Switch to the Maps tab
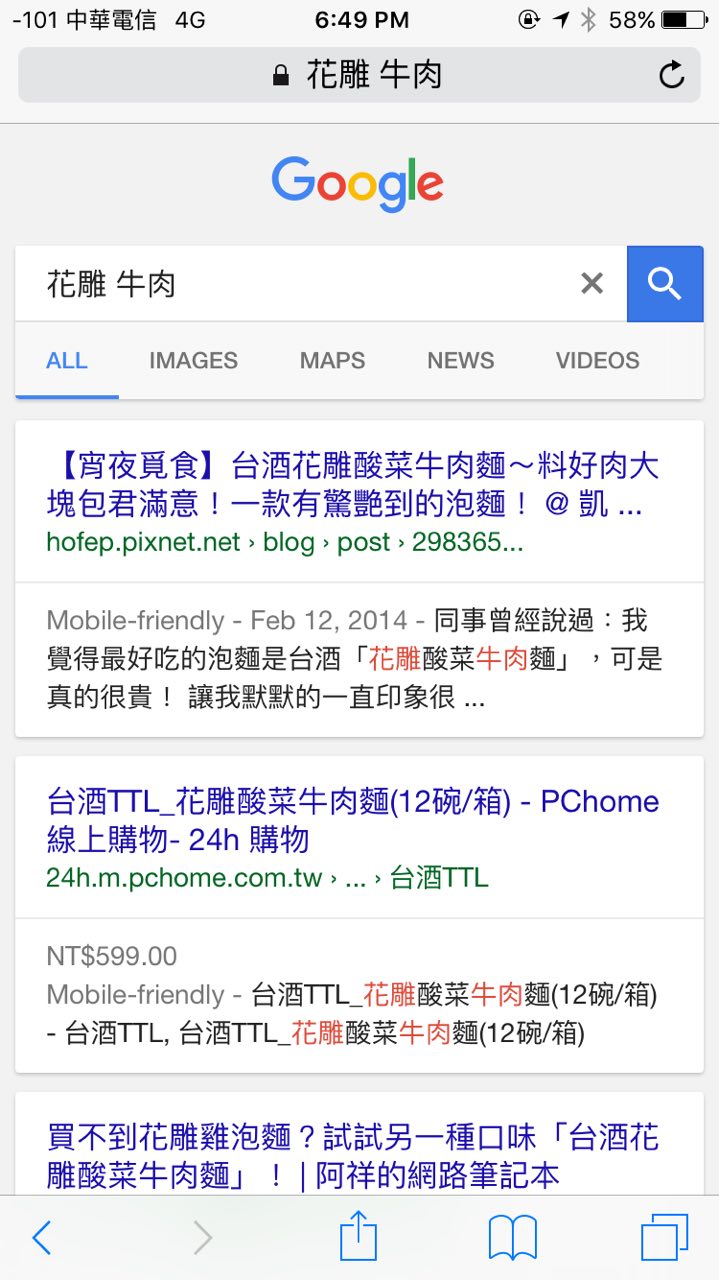This screenshot has height=1280, width=719. coord(332,361)
